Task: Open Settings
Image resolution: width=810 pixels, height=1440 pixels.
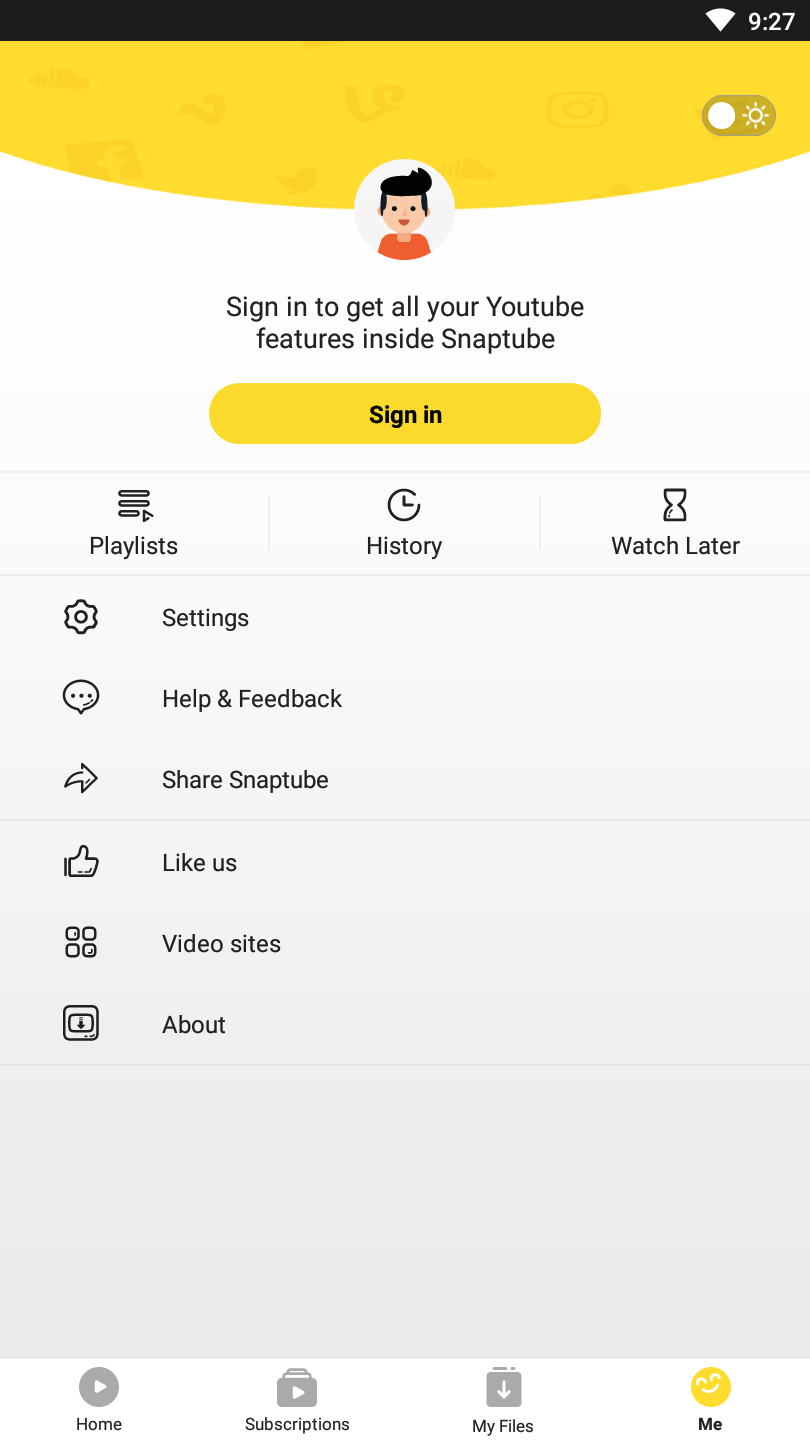Action: point(205,618)
